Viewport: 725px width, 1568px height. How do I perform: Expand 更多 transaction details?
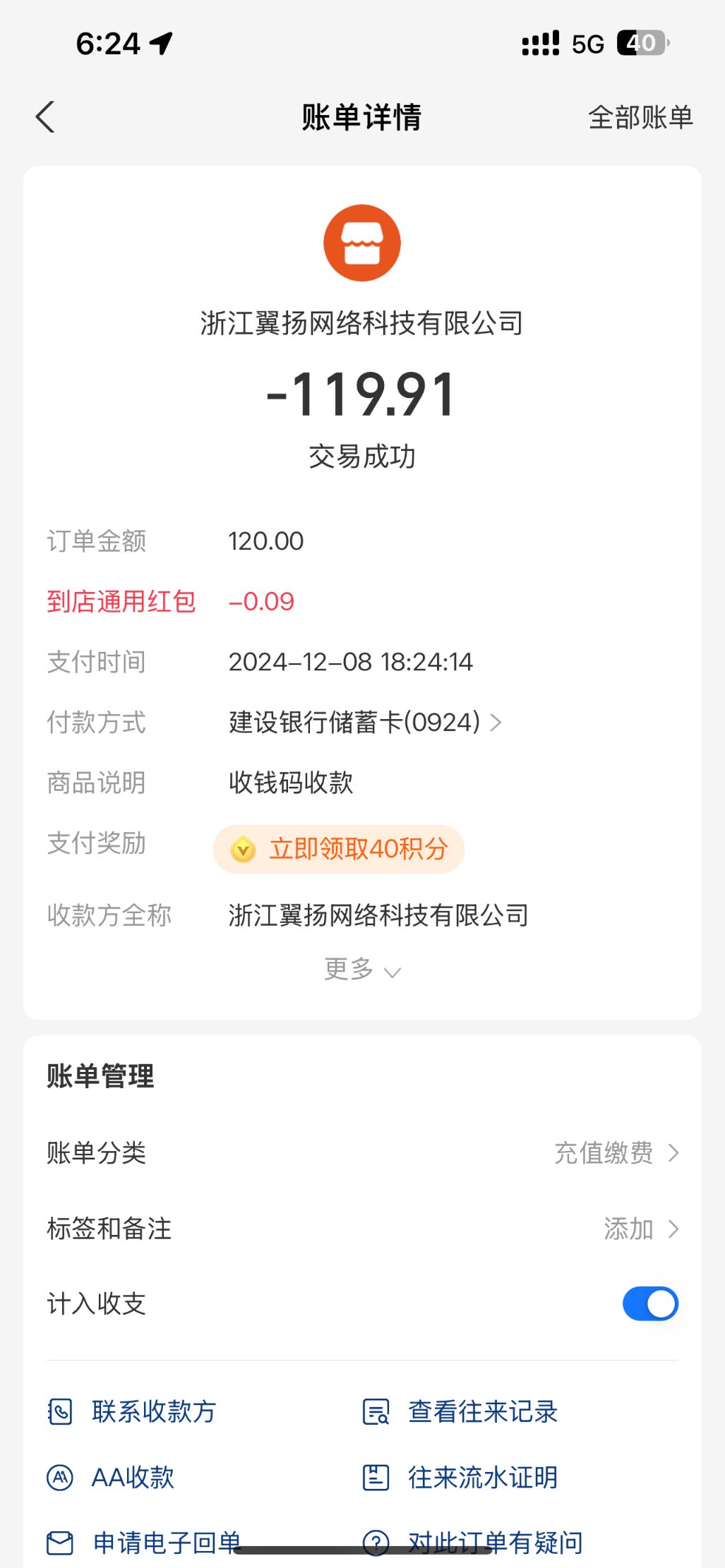[361, 970]
